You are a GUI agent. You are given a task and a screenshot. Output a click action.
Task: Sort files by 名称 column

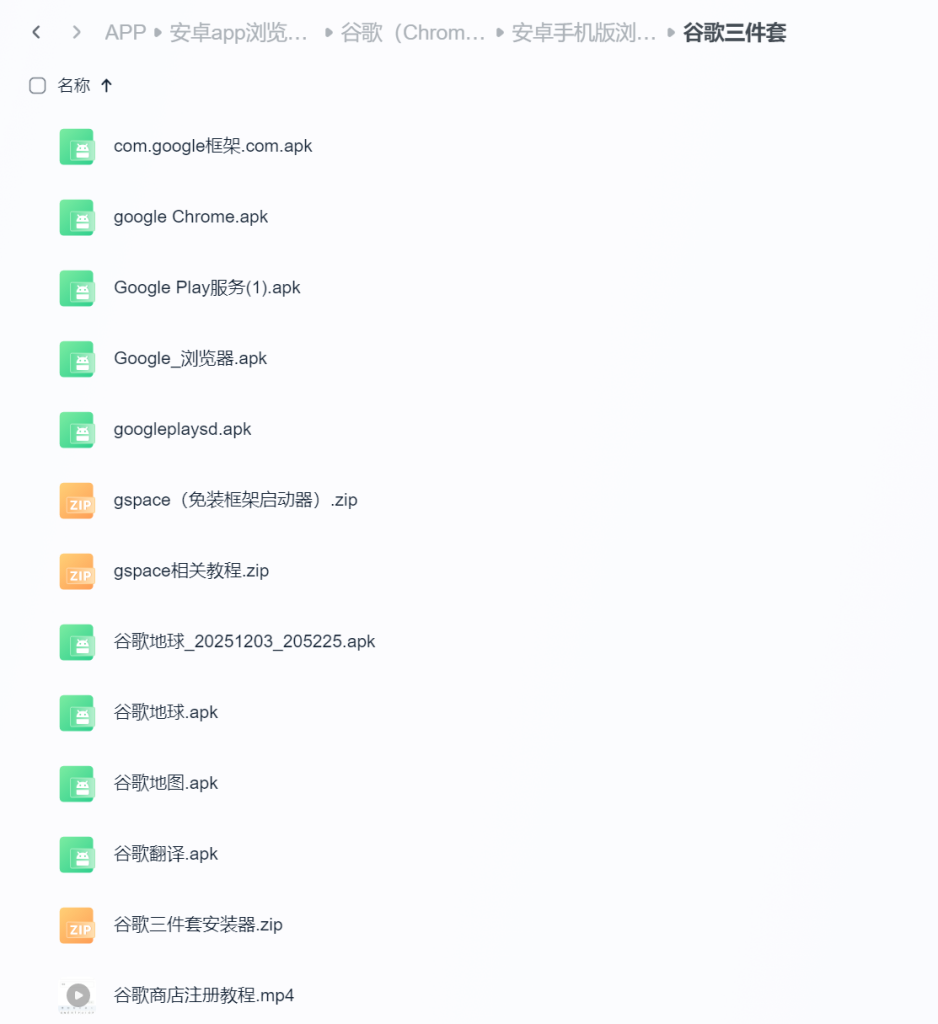[74, 86]
